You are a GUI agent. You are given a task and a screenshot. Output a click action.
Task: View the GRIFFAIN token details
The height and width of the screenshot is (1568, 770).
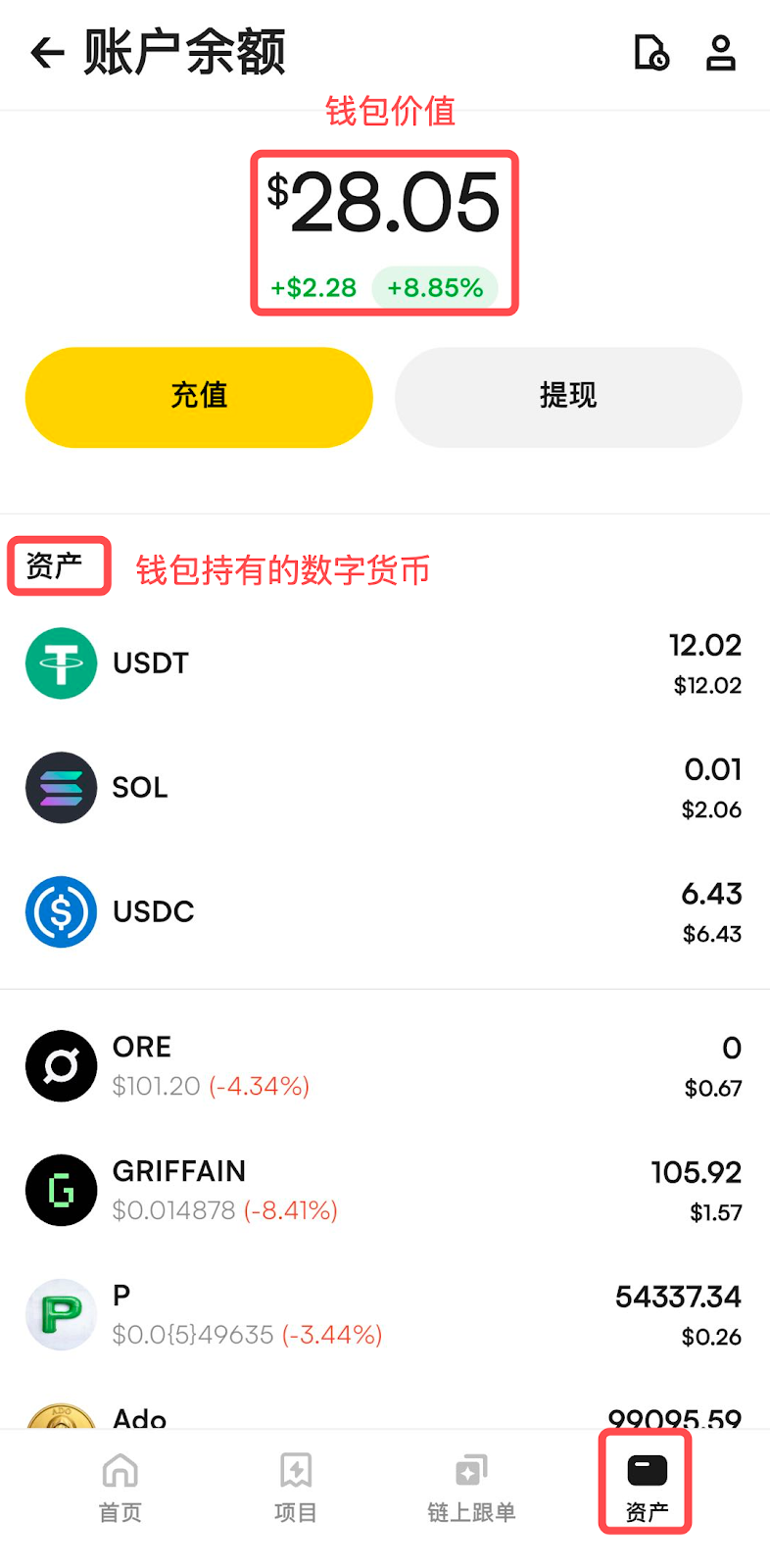click(x=384, y=1191)
